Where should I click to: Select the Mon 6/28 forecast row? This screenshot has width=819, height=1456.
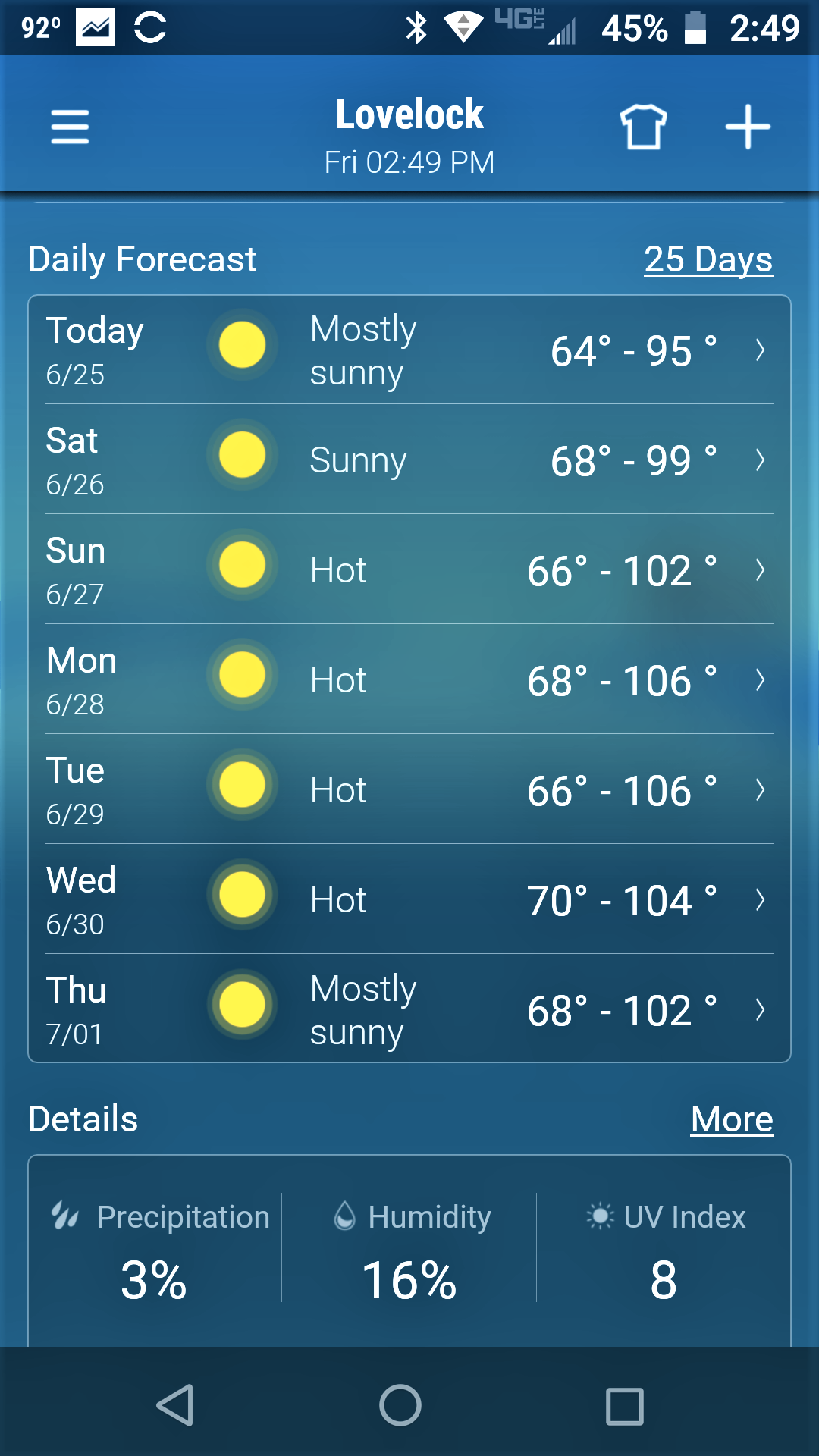(x=409, y=679)
